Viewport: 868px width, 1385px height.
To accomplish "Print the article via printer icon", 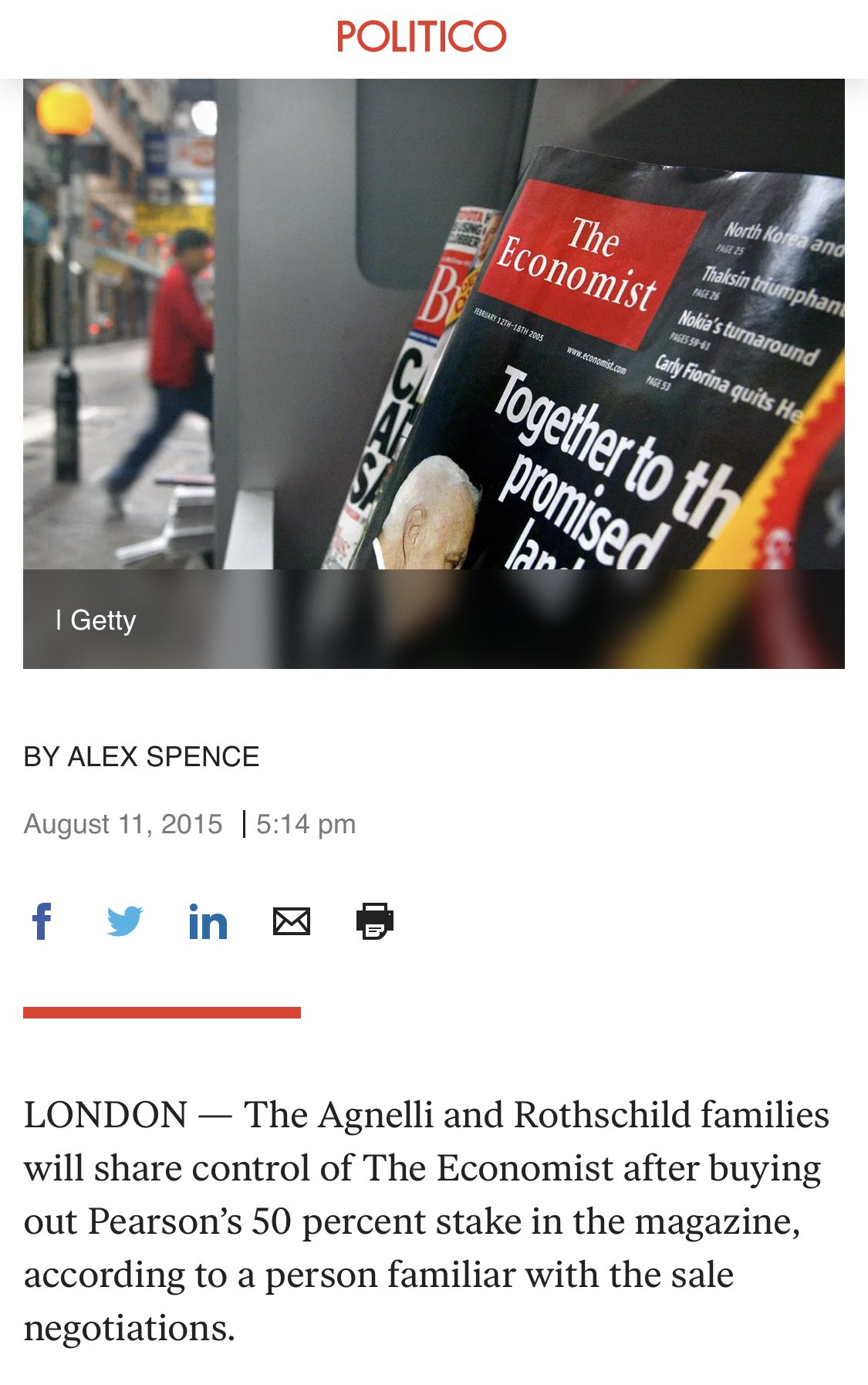I will 375,921.
